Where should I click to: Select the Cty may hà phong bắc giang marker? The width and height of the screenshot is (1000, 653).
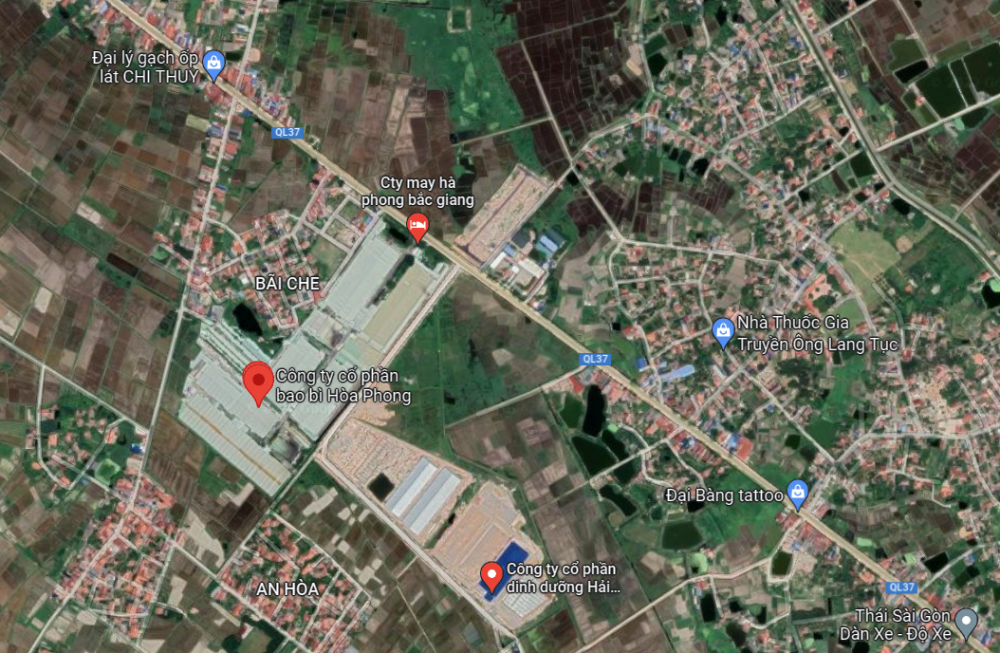coord(418,227)
